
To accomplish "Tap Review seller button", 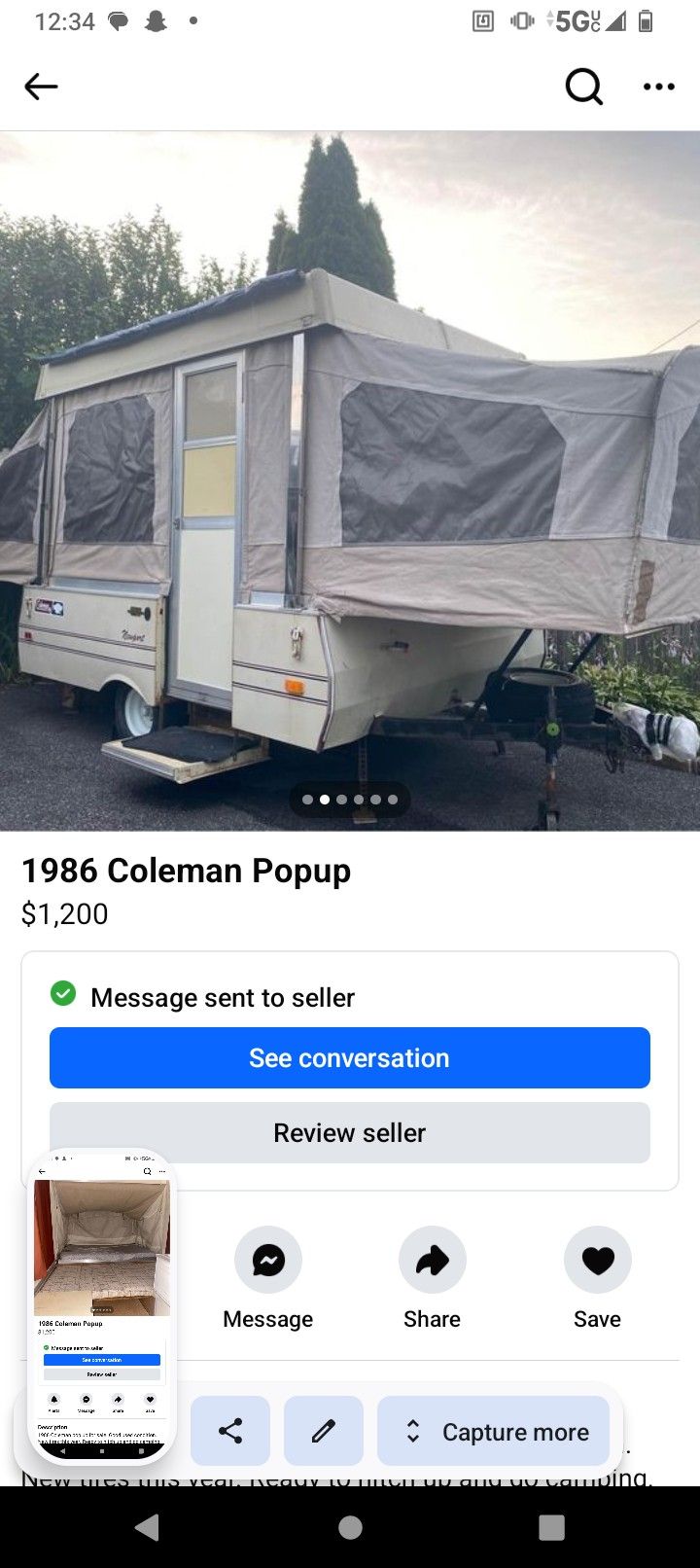I will [x=350, y=1132].
